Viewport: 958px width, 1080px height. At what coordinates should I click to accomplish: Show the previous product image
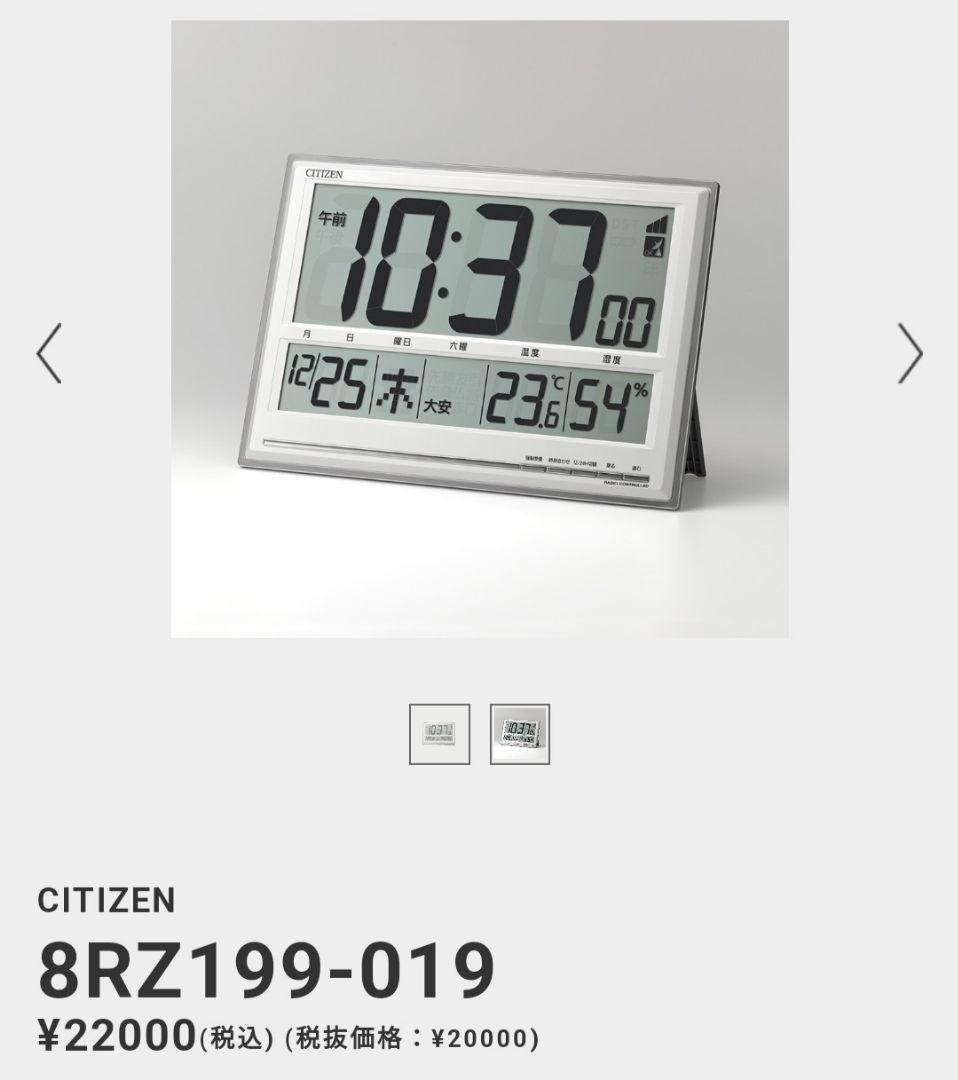tap(49, 352)
